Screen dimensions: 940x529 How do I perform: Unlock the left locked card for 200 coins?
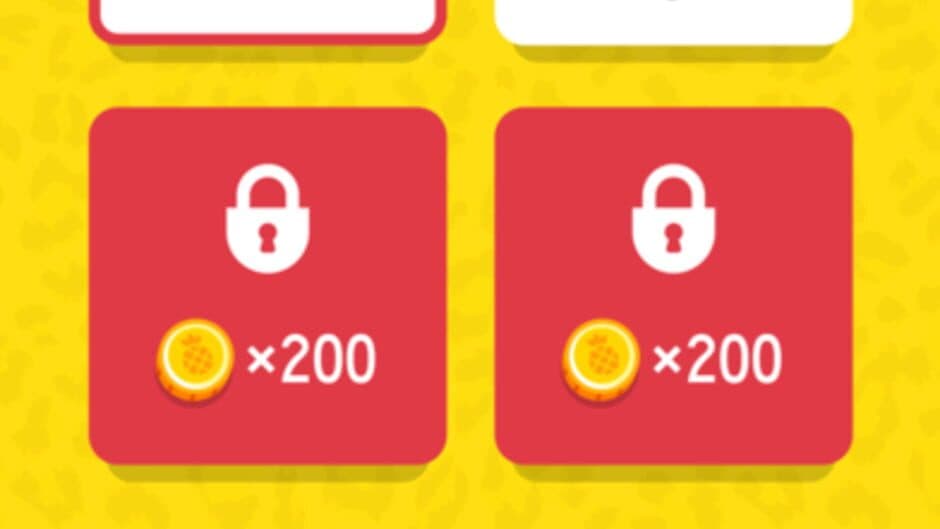click(x=267, y=285)
